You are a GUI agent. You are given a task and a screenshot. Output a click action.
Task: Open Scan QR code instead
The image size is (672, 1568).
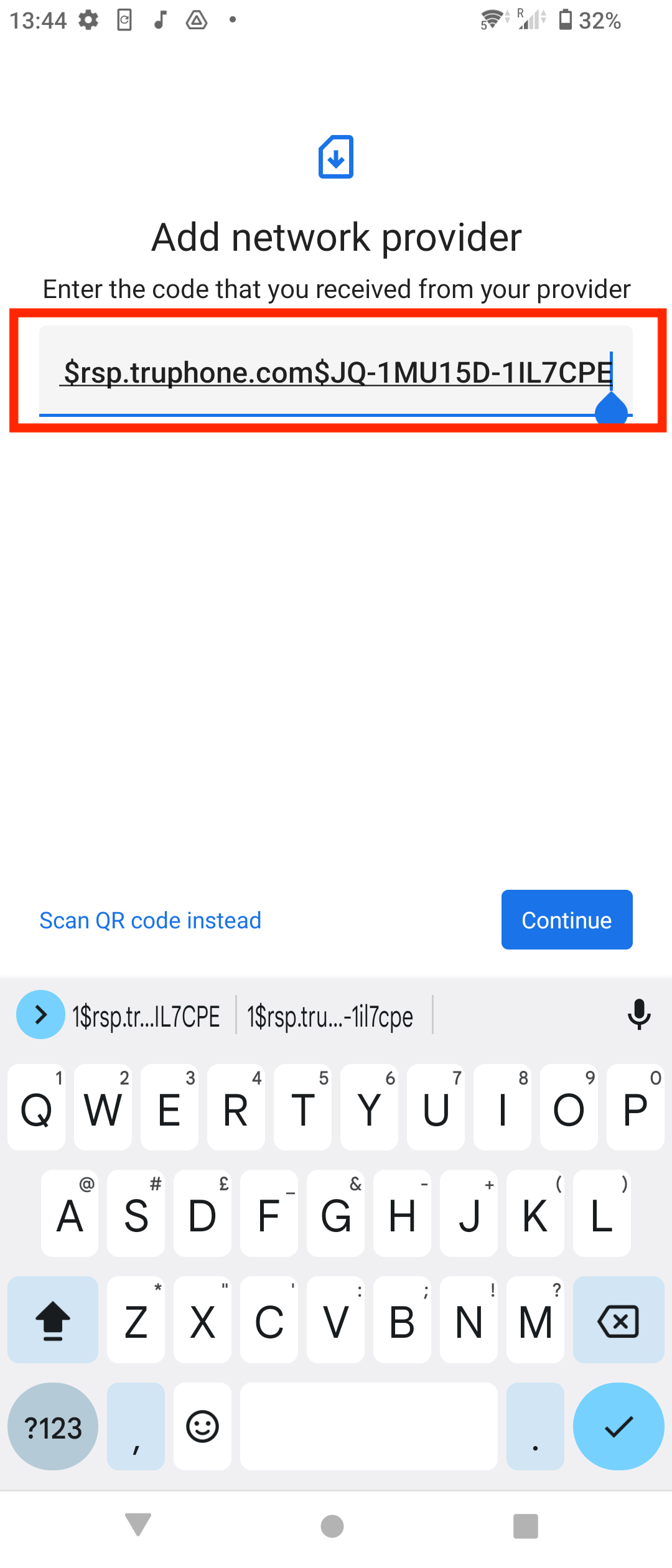pyautogui.click(x=150, y=920)
